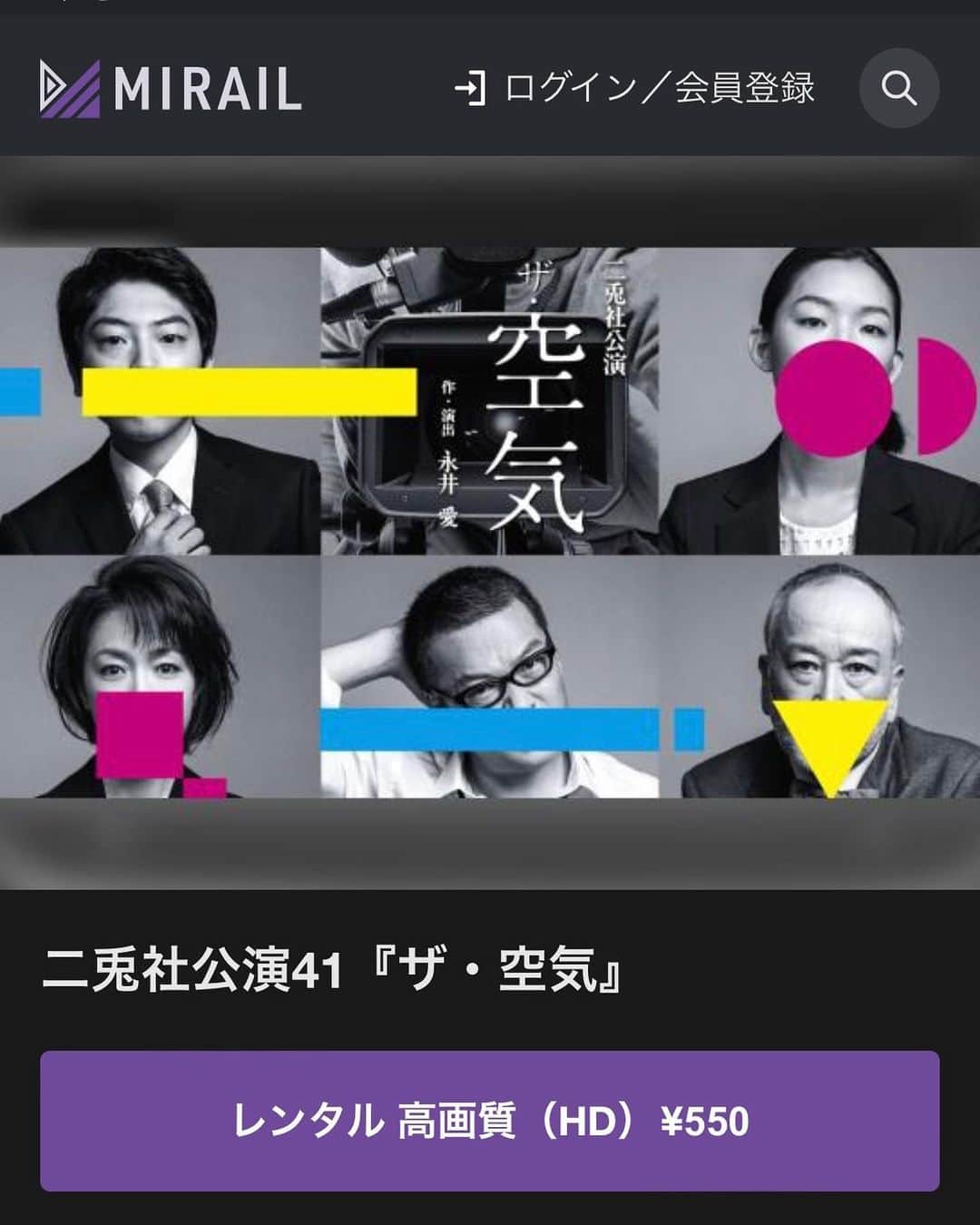Open the search magnifier icon
The width and height of the screenshot is (980, 1225).
(898, 88)
